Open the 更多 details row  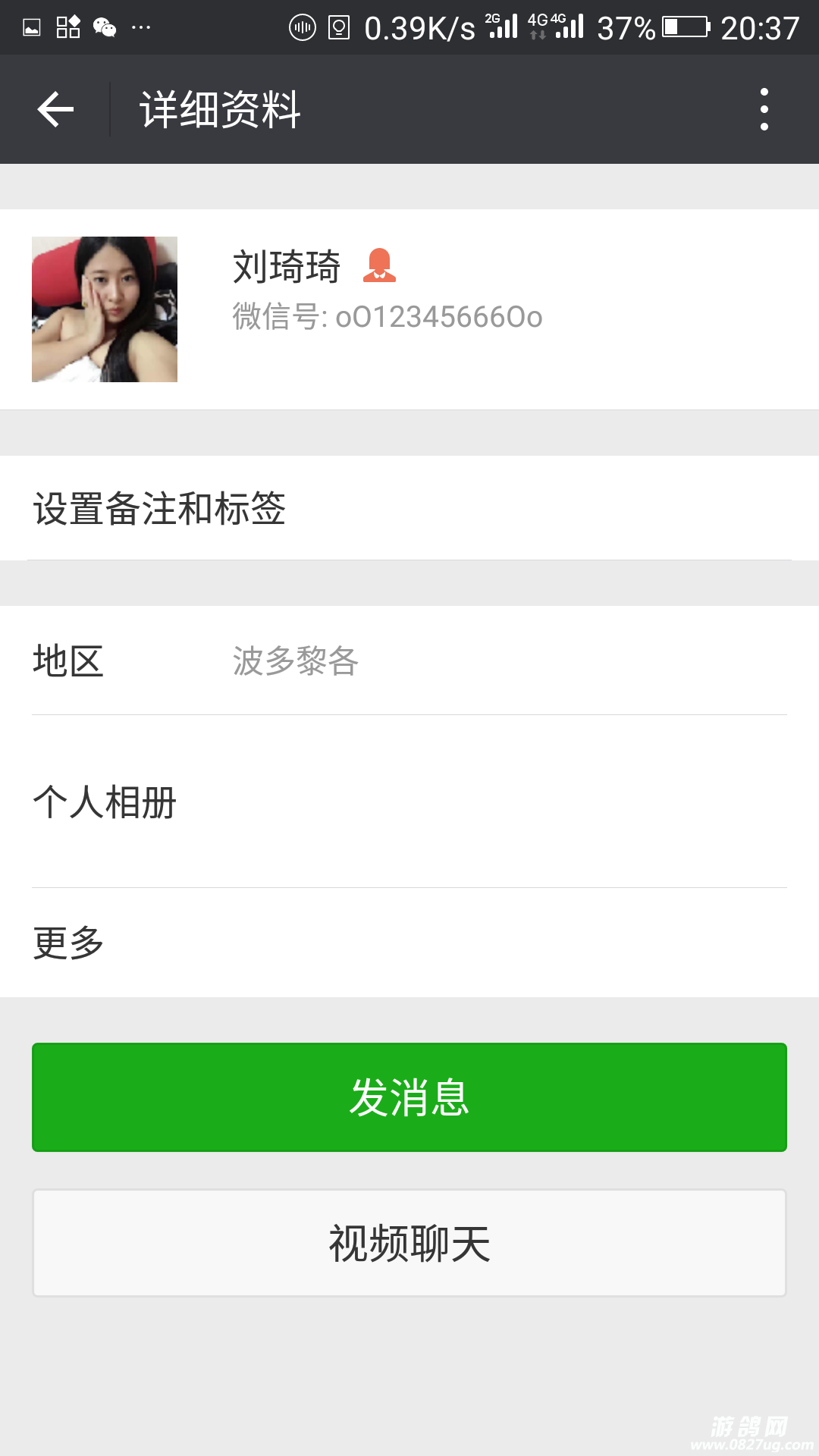point(409,943)
